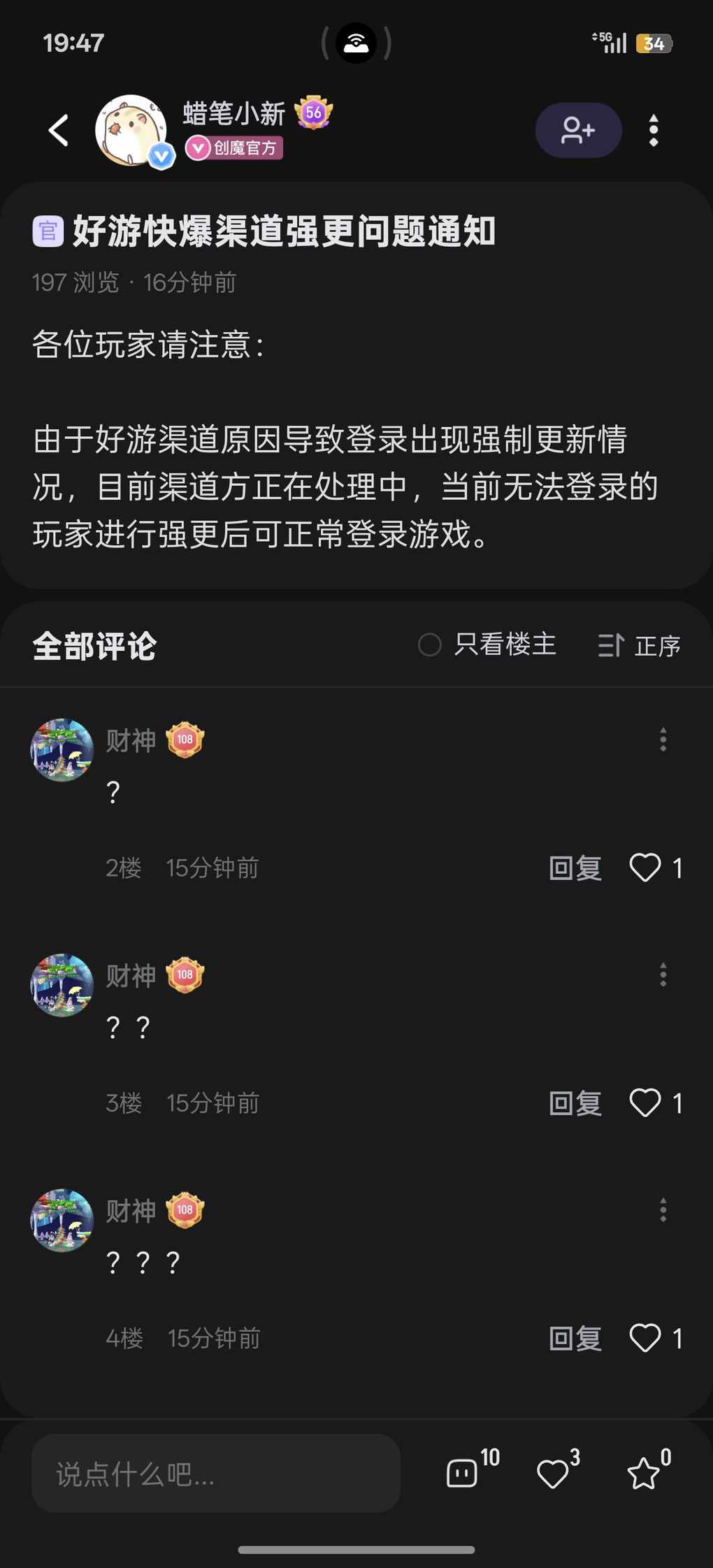Image resolution: width=713 pixels, height=1568 pixels.
Task: Switch comment order with 正序
Action: [x=639, y=645]
